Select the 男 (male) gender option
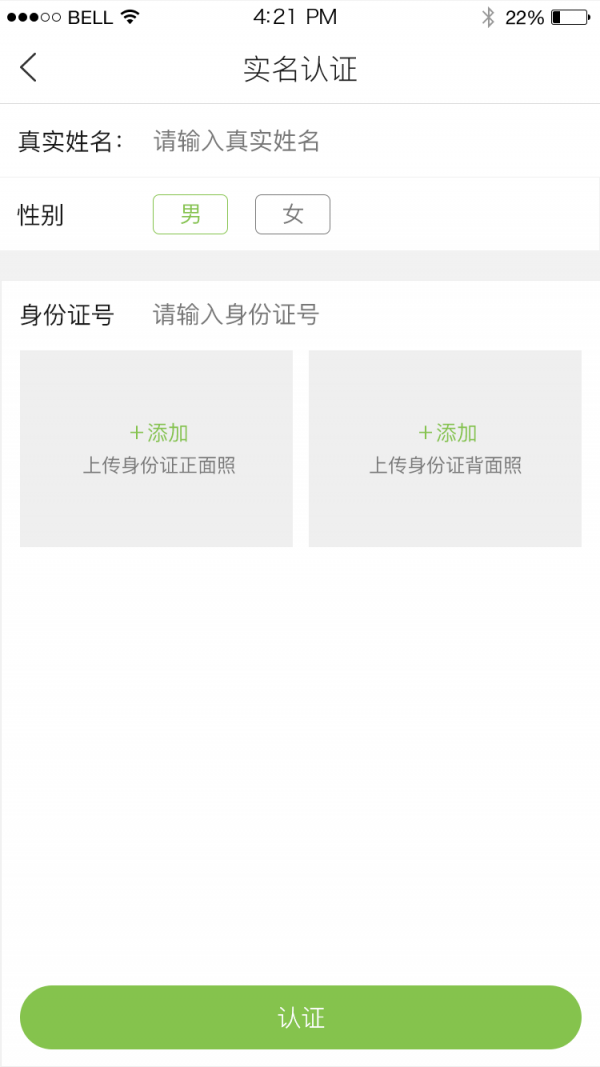 pyautogui.click(x=190, y=214)
